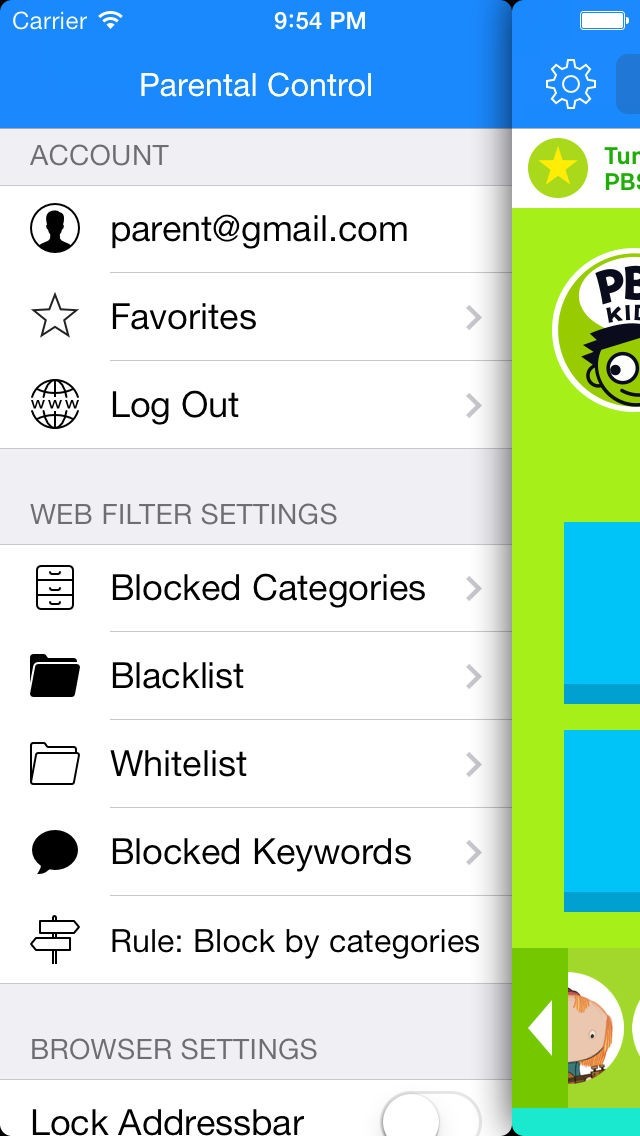Tap the parent@gmail.com account row
640x1136 pixels.
(256, 229)
